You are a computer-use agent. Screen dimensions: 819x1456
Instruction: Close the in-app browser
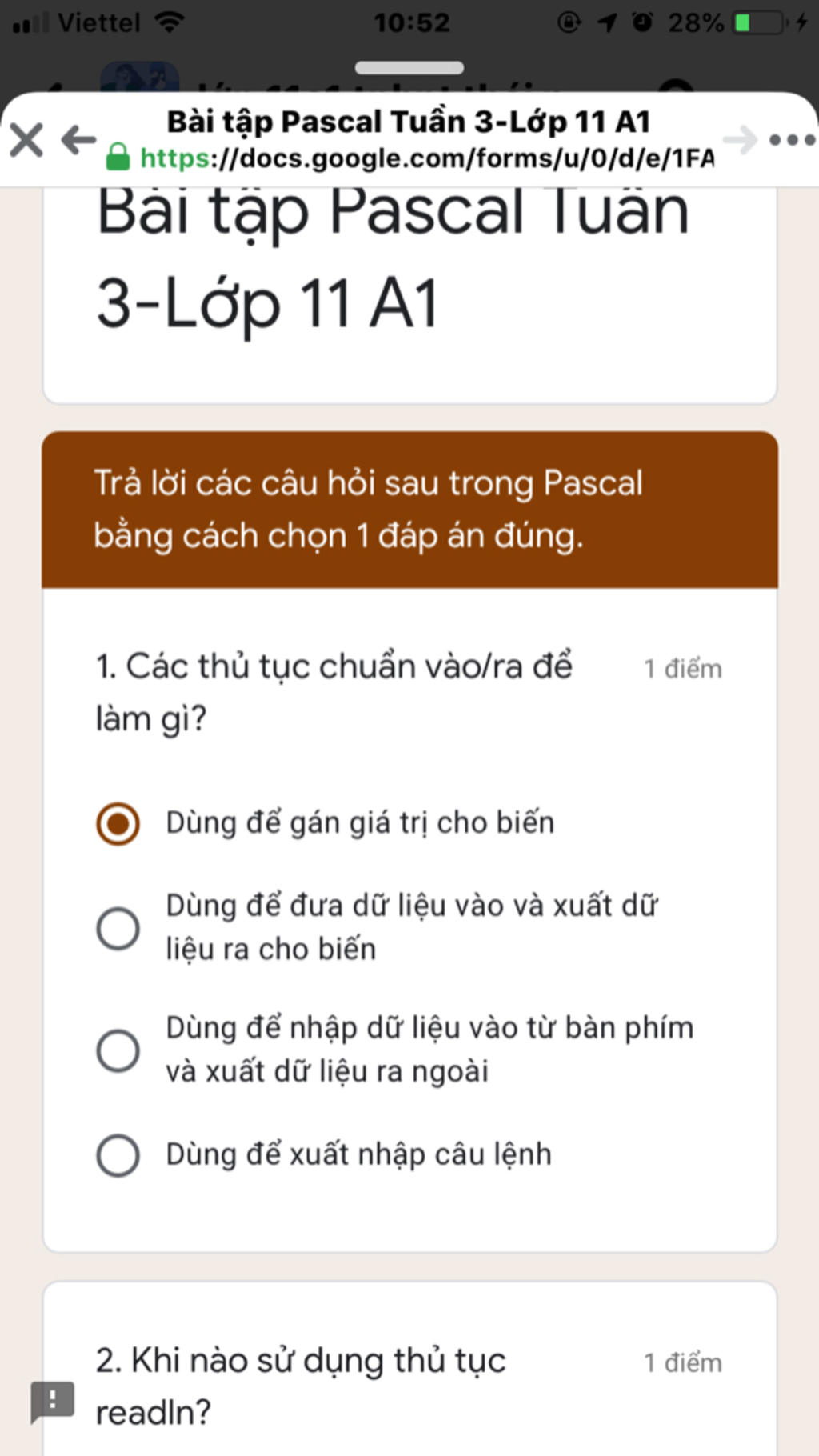point(26,141)
